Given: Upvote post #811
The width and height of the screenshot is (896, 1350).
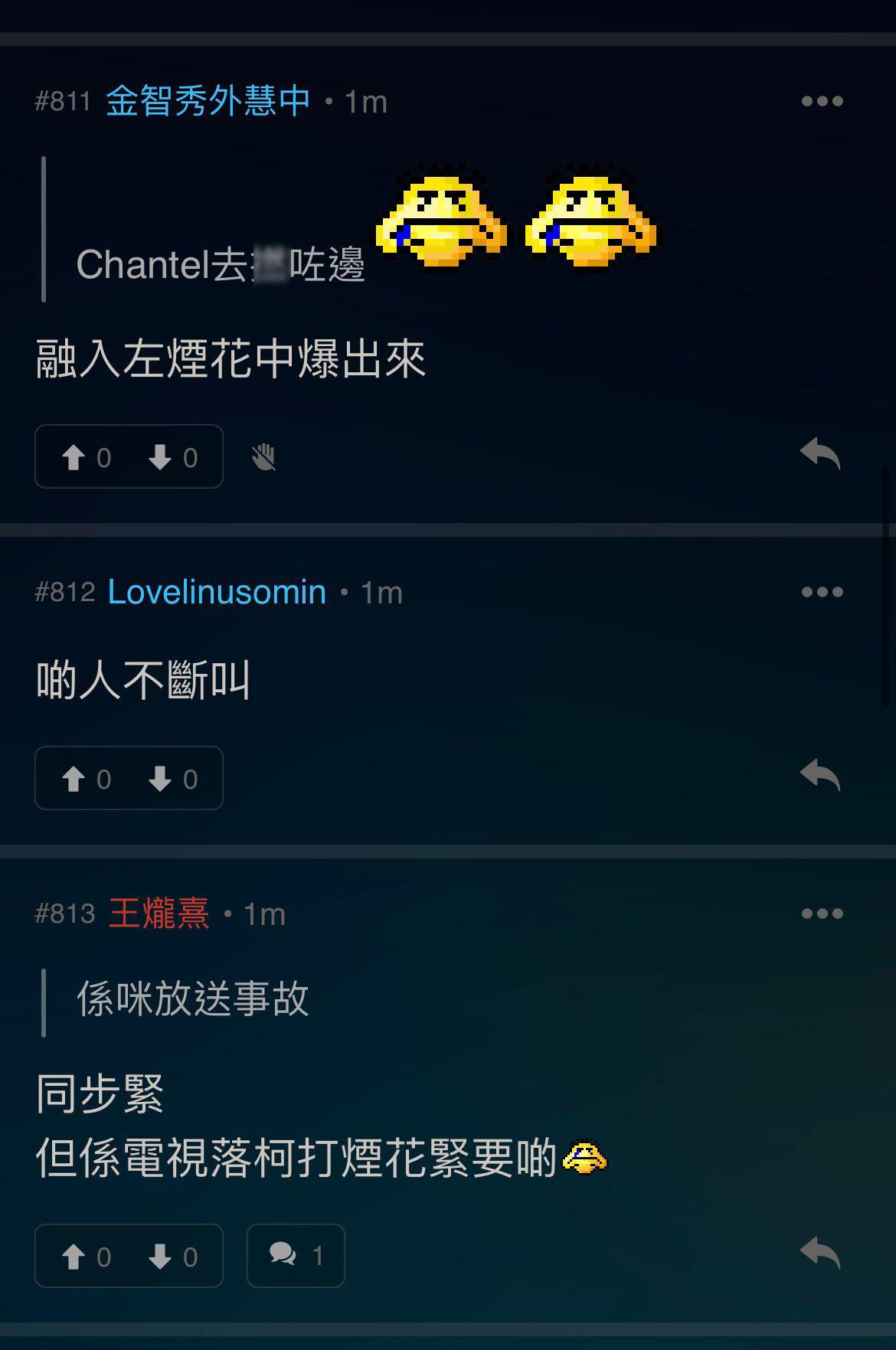Looking at the screenshot, I should (84, 457).
